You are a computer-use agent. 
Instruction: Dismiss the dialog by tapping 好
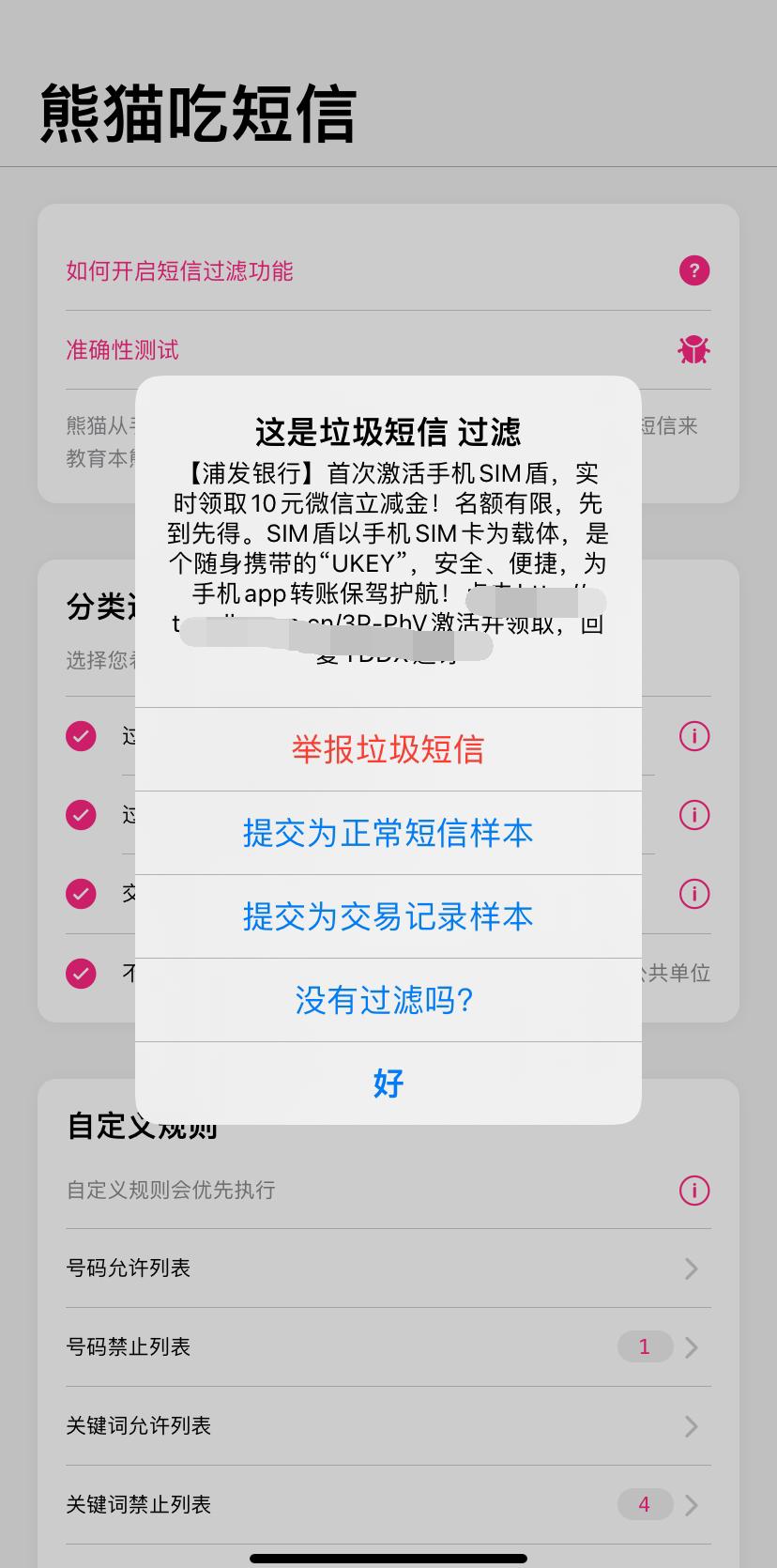[388, 1084]
